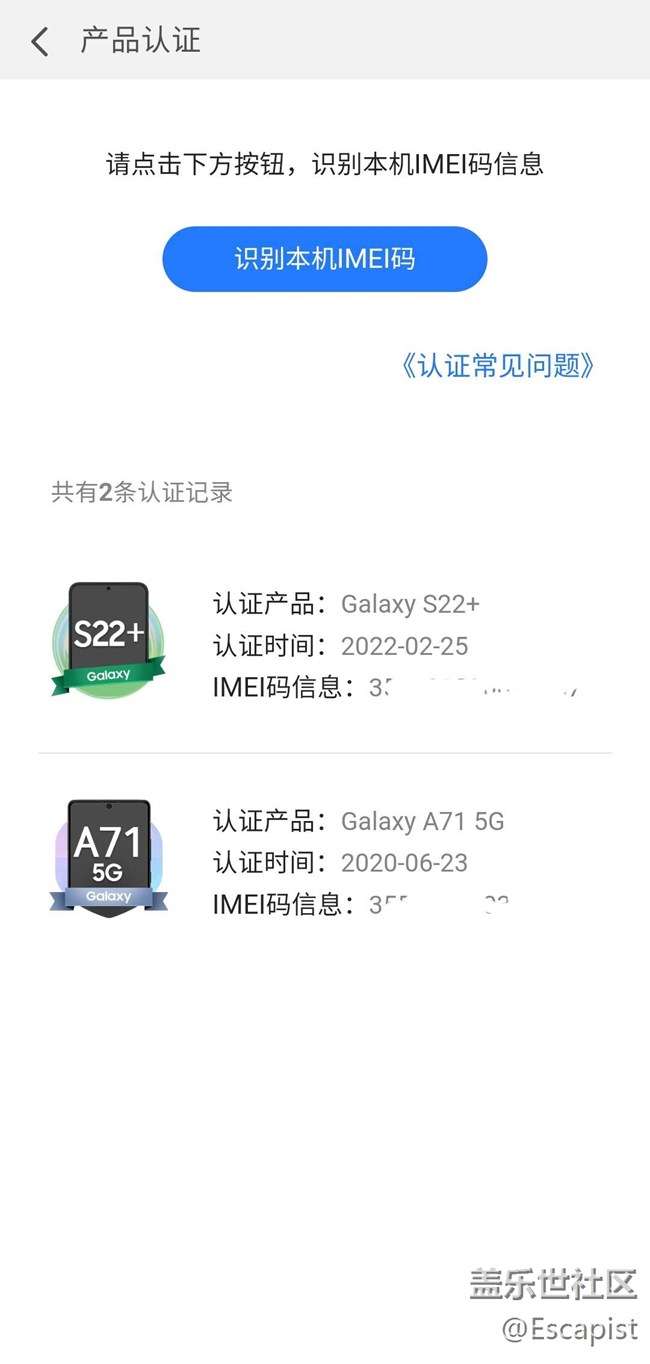This screenshot has height=1364, width=650.
Task: Open the 《认证常见问题》 link
Action: [x=497, y=366]
